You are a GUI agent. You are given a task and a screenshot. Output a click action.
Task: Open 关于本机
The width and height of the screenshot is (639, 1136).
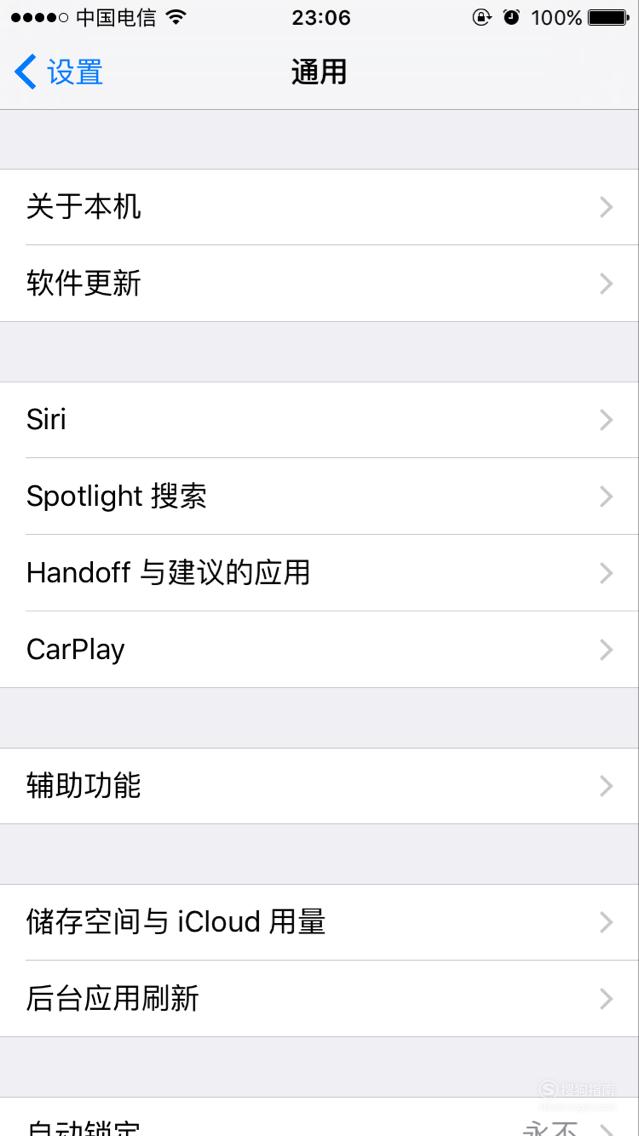(x=320, y=207)
